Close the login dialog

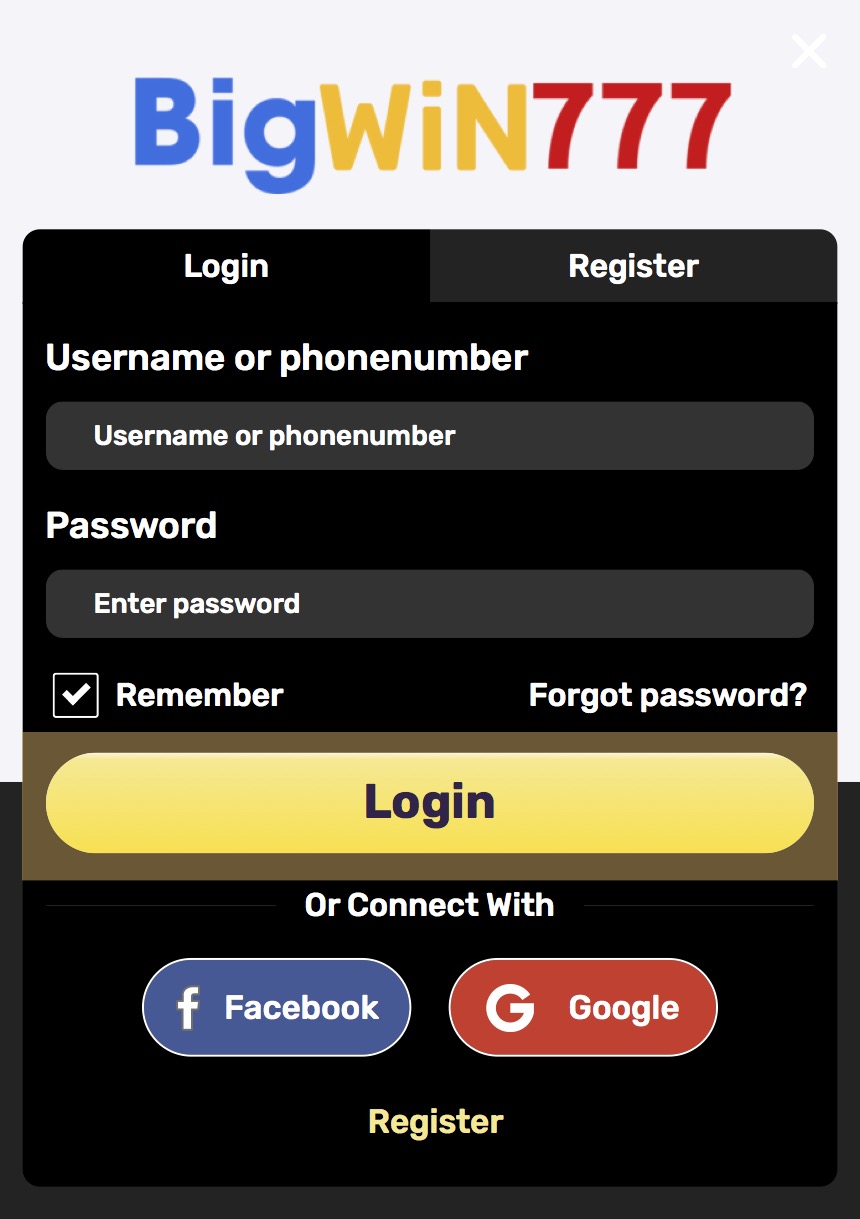pyautogui.click(x=808, y=51)
